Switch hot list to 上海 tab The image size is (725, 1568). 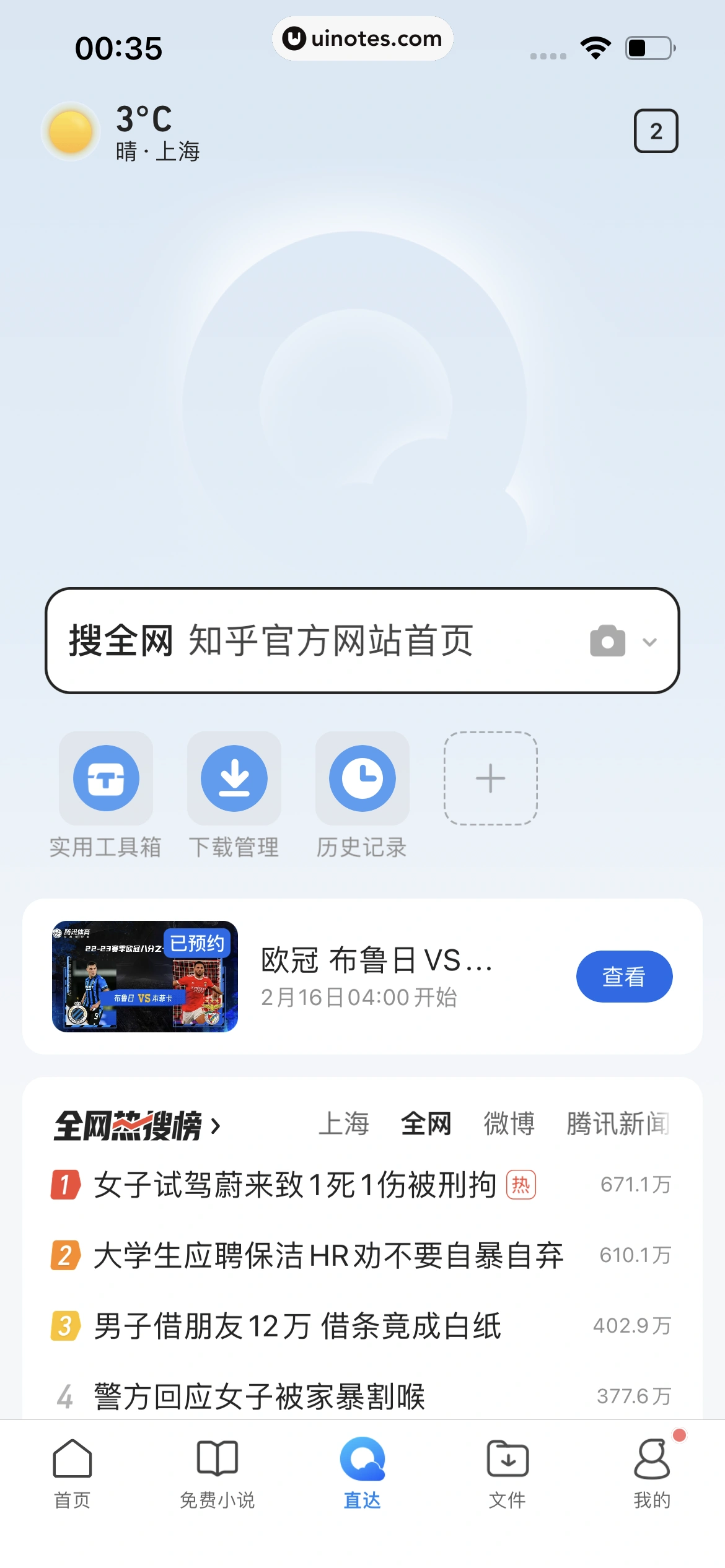344,1124
